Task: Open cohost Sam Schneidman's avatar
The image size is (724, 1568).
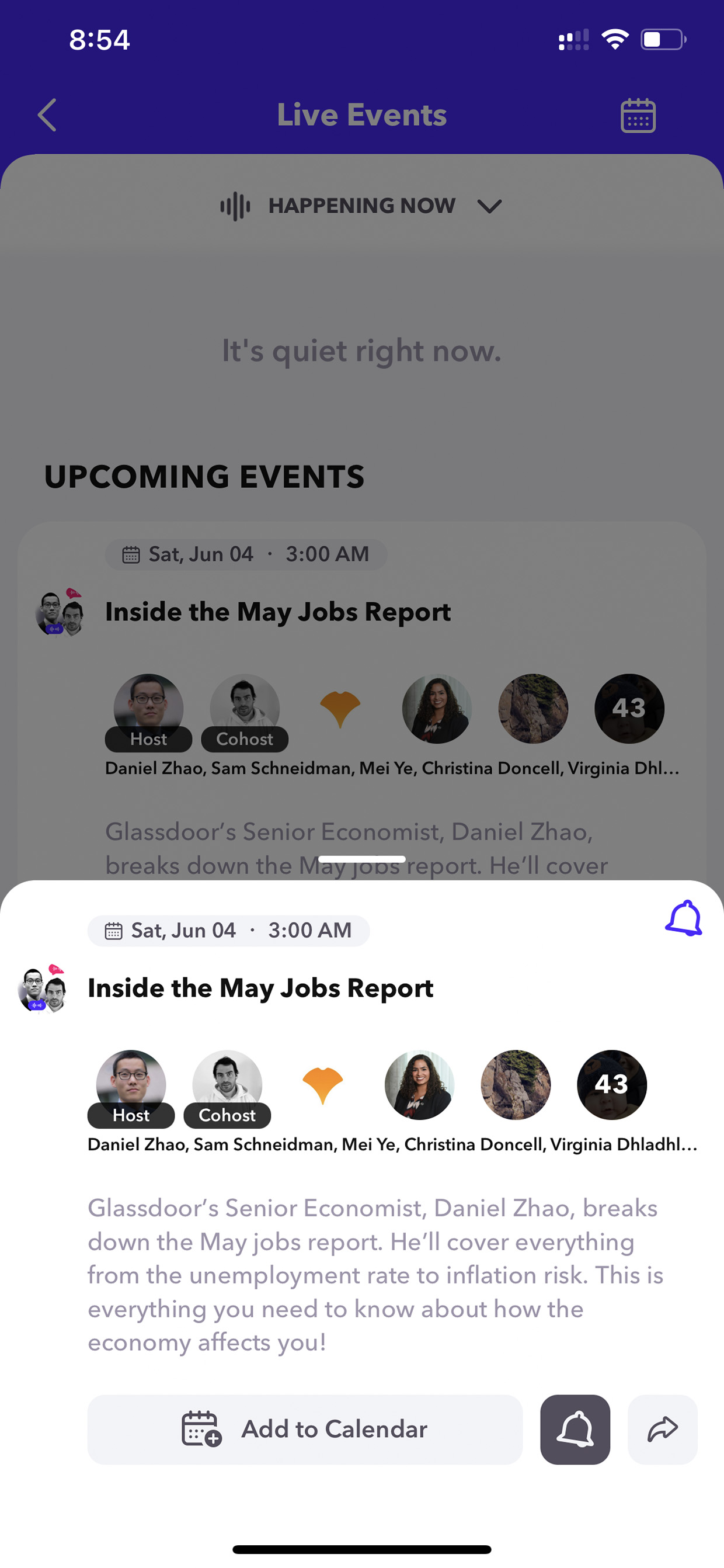Action: (227, 1085)
